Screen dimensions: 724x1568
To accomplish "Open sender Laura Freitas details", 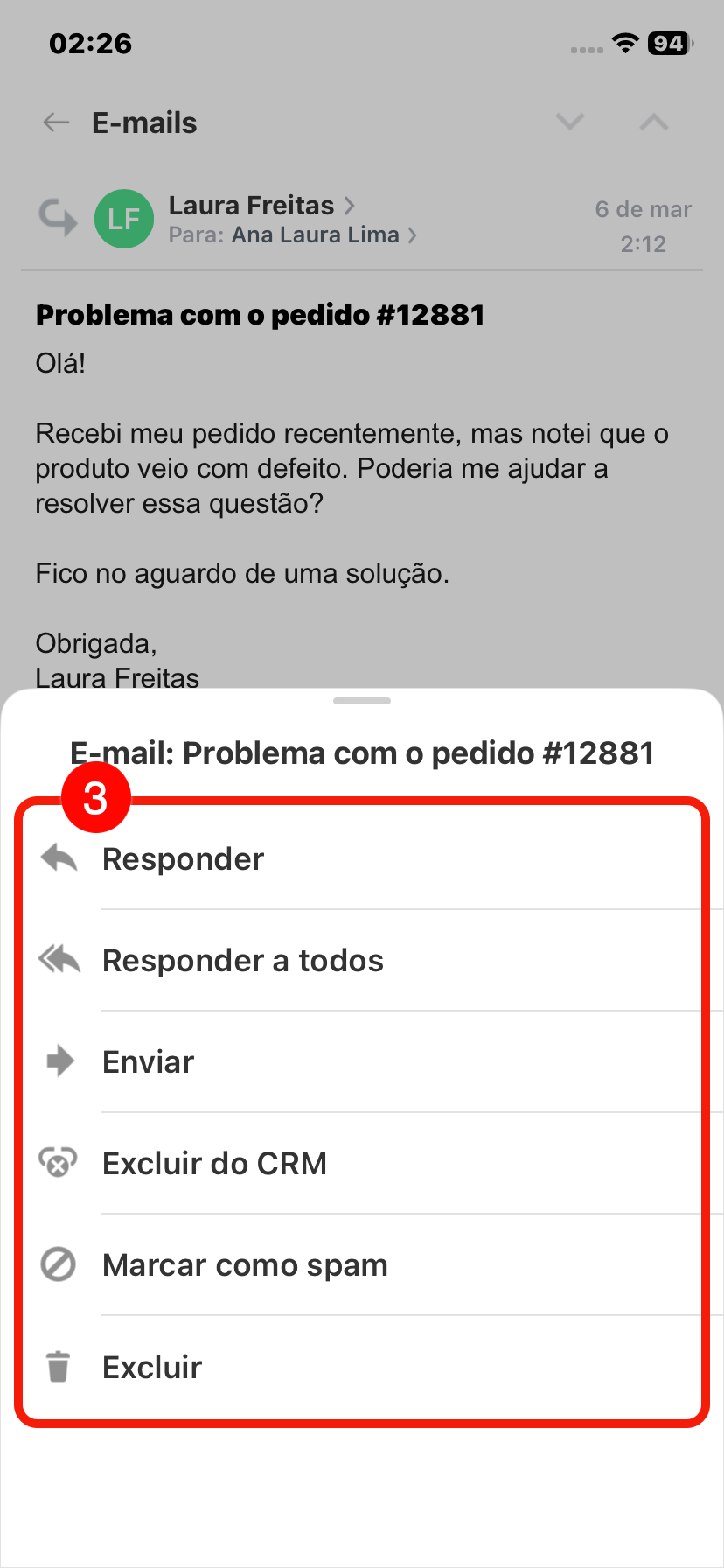I will click(261, 206).
